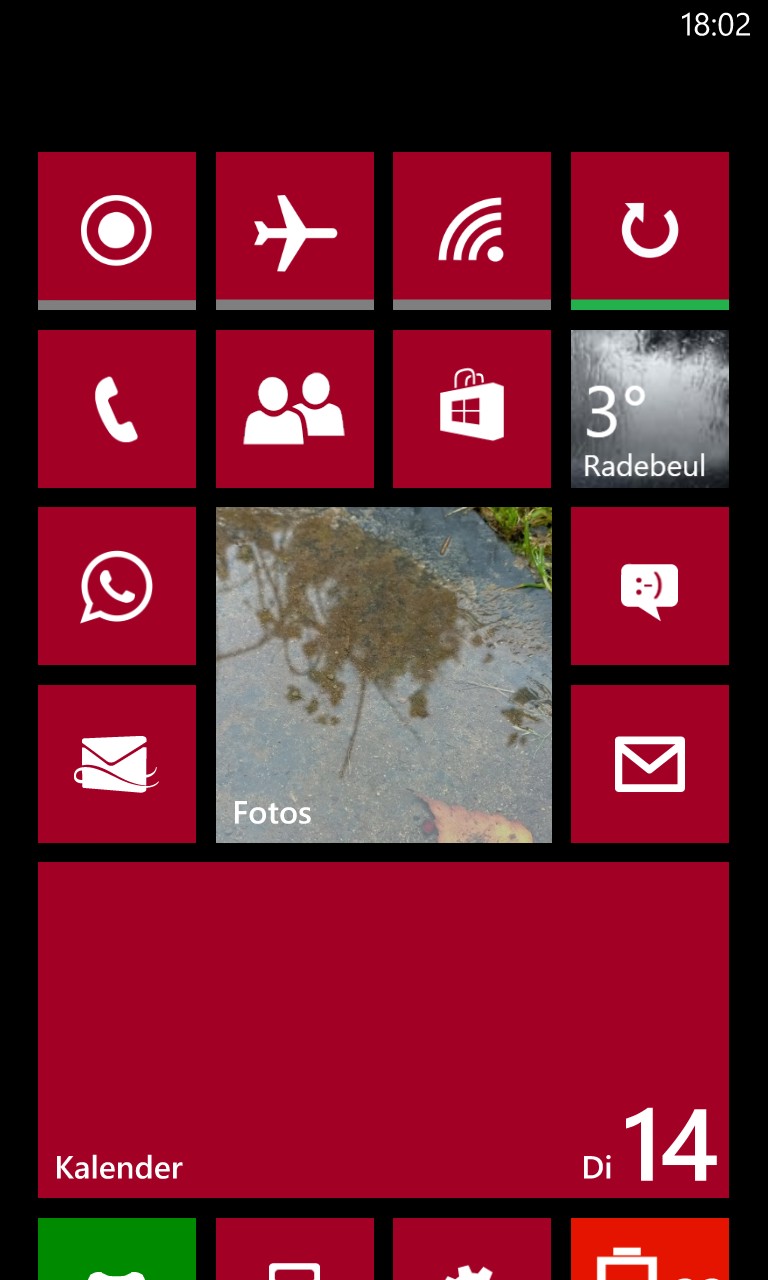Screen dimensions: 768x1280
Task: Open the Fotos tile
Action: point(384,675)
